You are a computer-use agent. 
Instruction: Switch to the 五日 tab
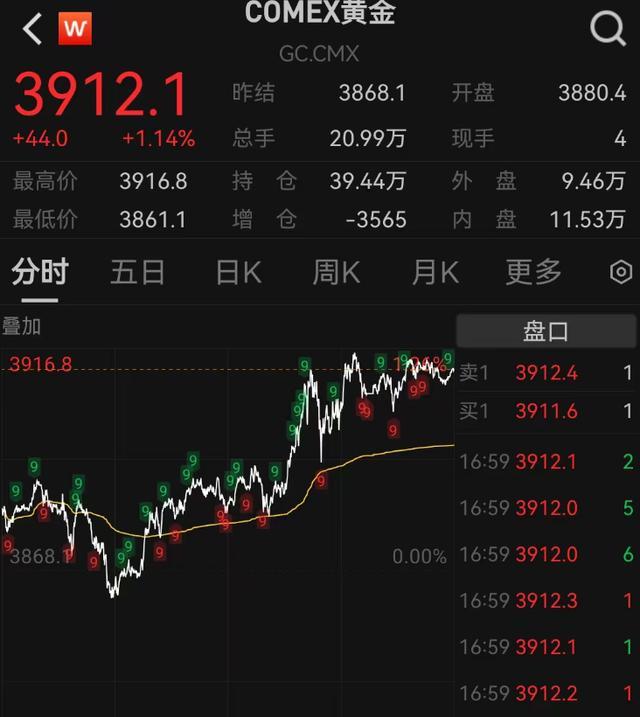[x=137, y=272]
